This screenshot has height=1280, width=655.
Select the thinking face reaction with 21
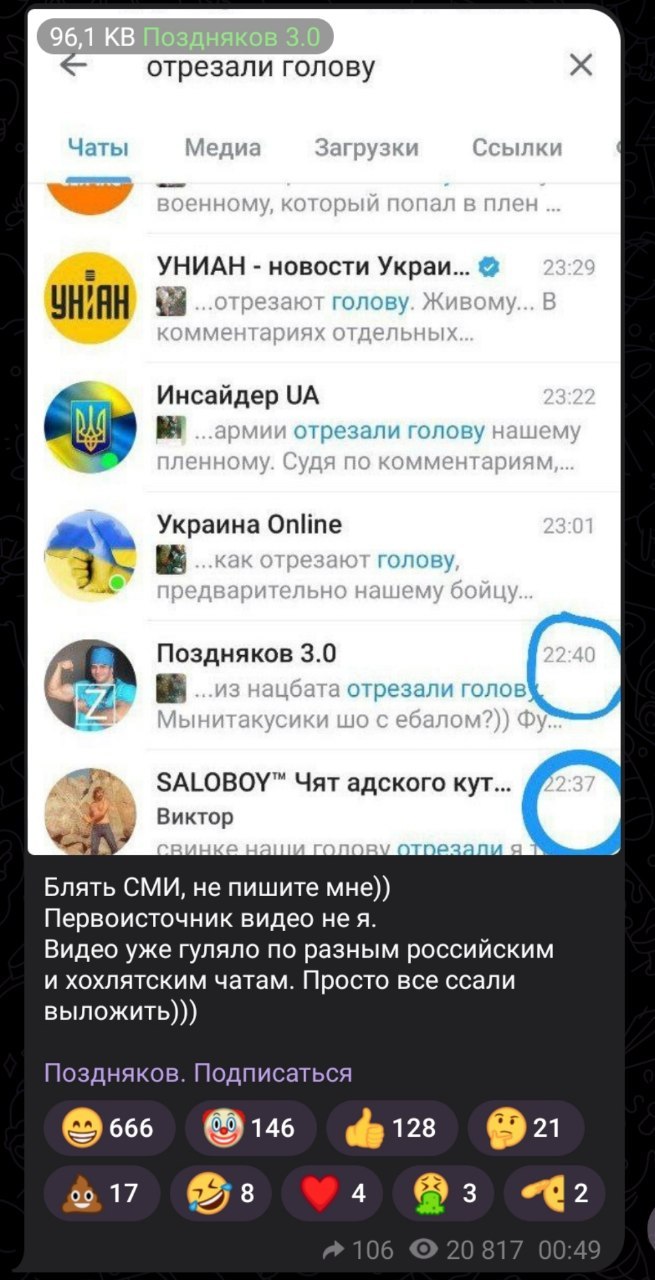[526, 1129]
